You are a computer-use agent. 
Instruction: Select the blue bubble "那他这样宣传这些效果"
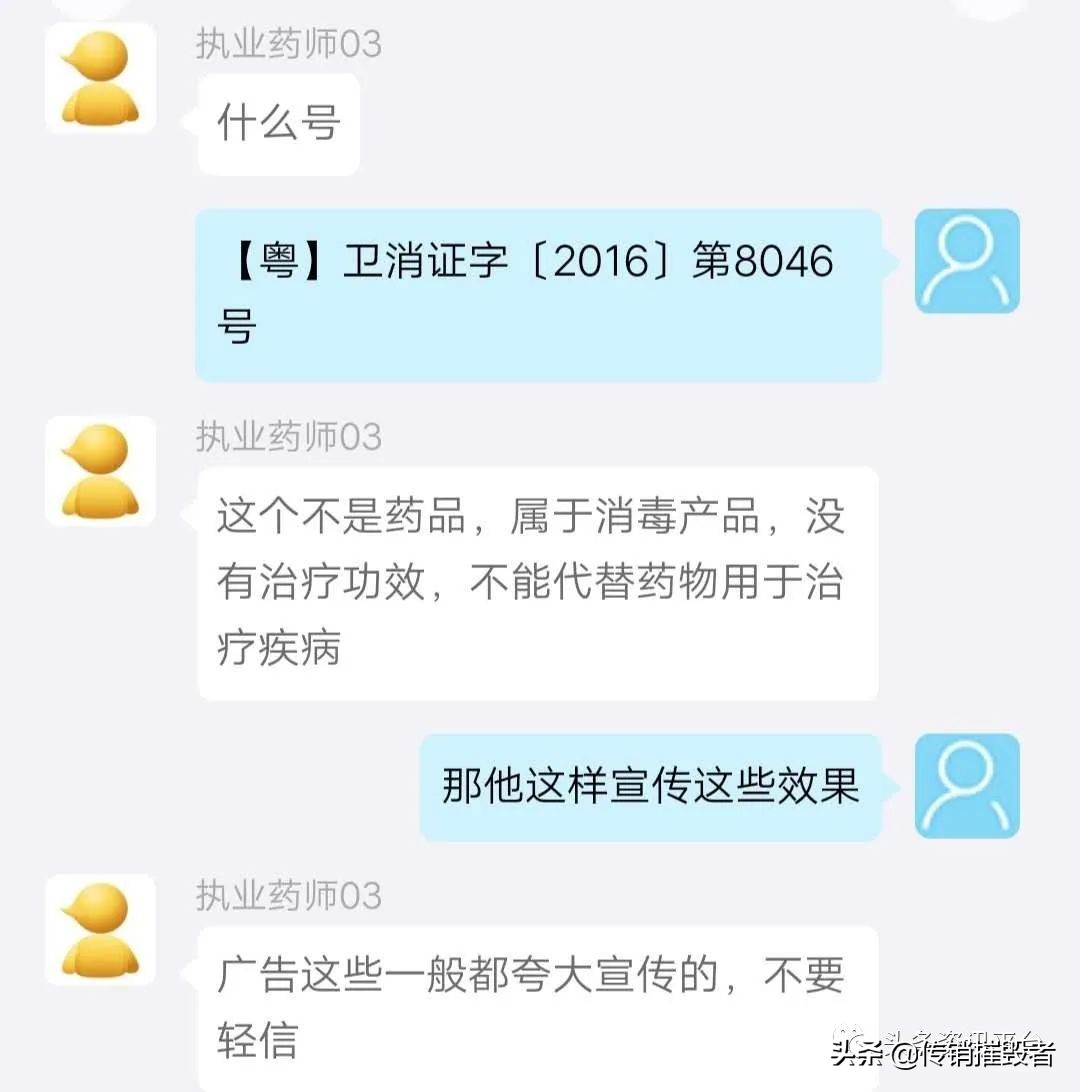pos(650,786)
